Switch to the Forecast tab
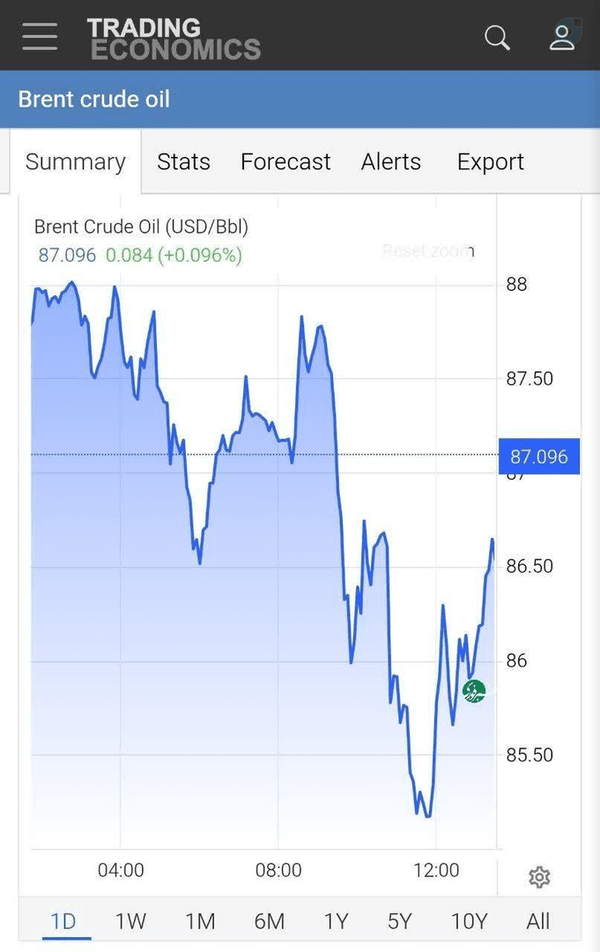This screenshot has height=952, width=600. coord(285,162)
